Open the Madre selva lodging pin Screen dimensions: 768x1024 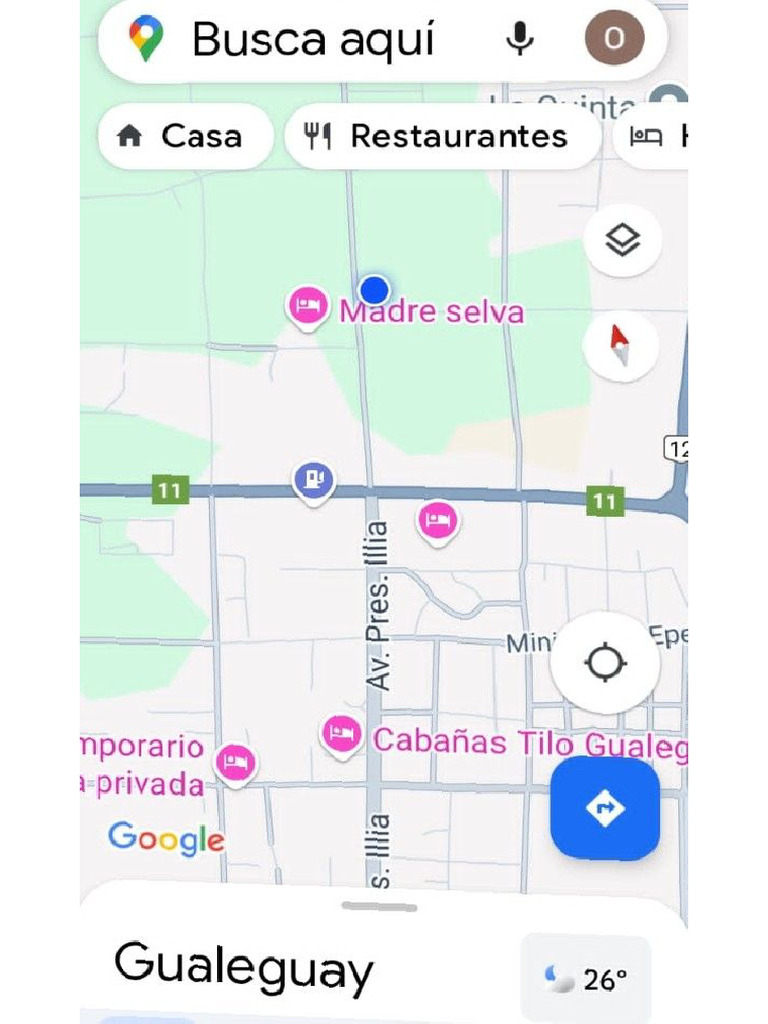(x=308, y=305)
